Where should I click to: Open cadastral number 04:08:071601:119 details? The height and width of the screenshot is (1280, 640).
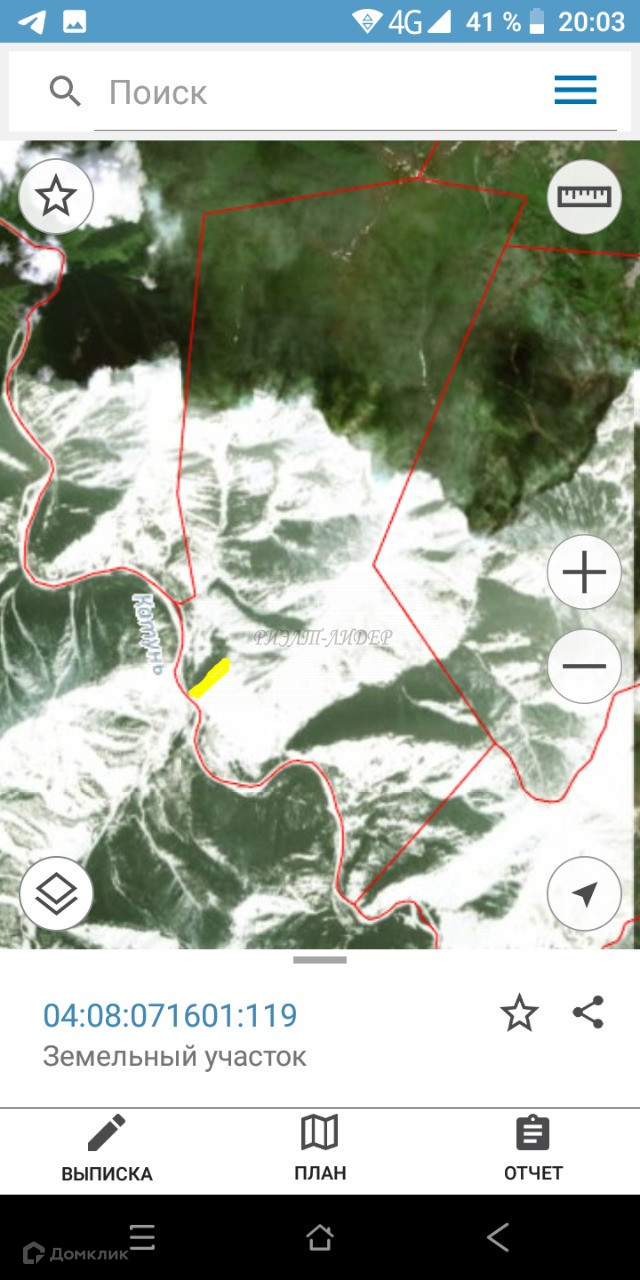tap(170, 1016)
